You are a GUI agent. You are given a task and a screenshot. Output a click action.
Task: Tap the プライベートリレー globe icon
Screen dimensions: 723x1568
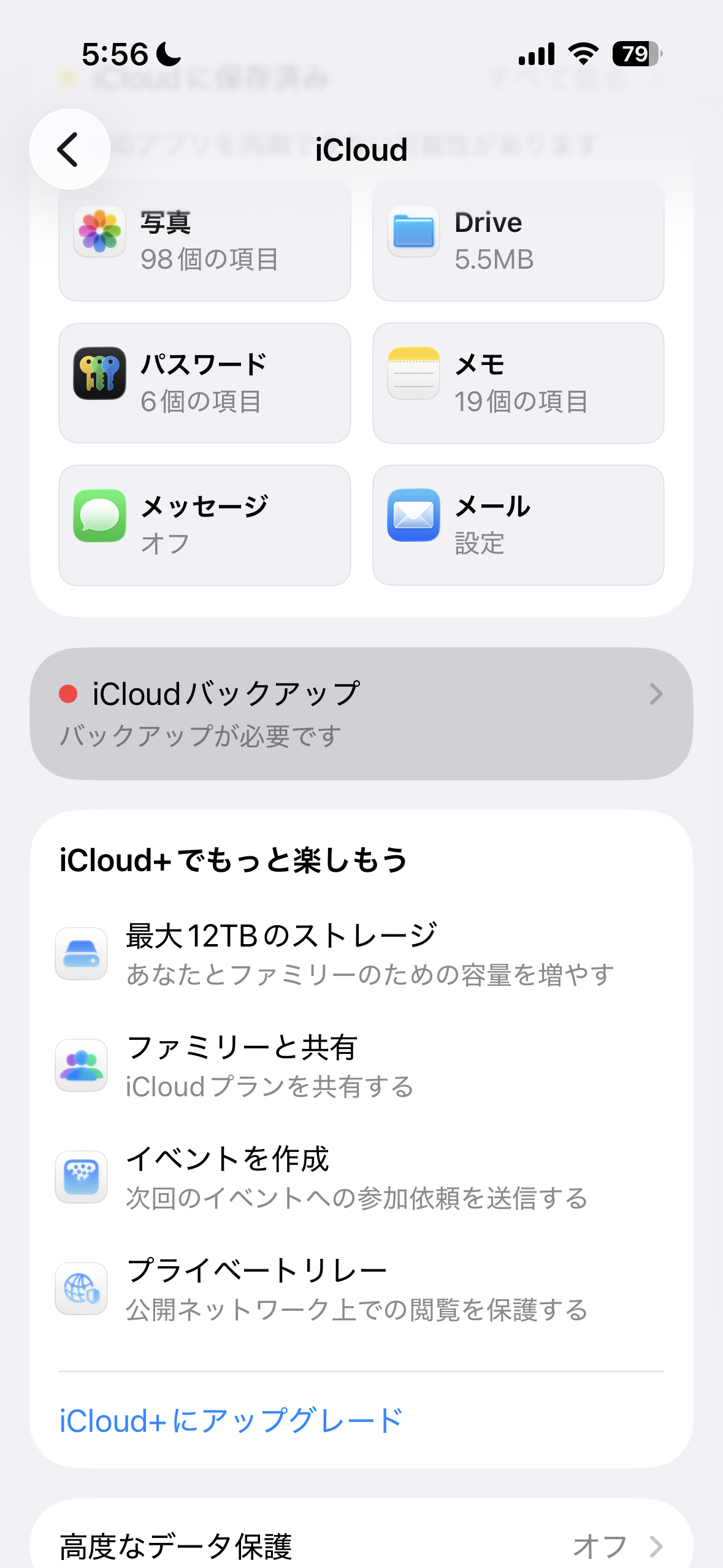pos(82,1288)
